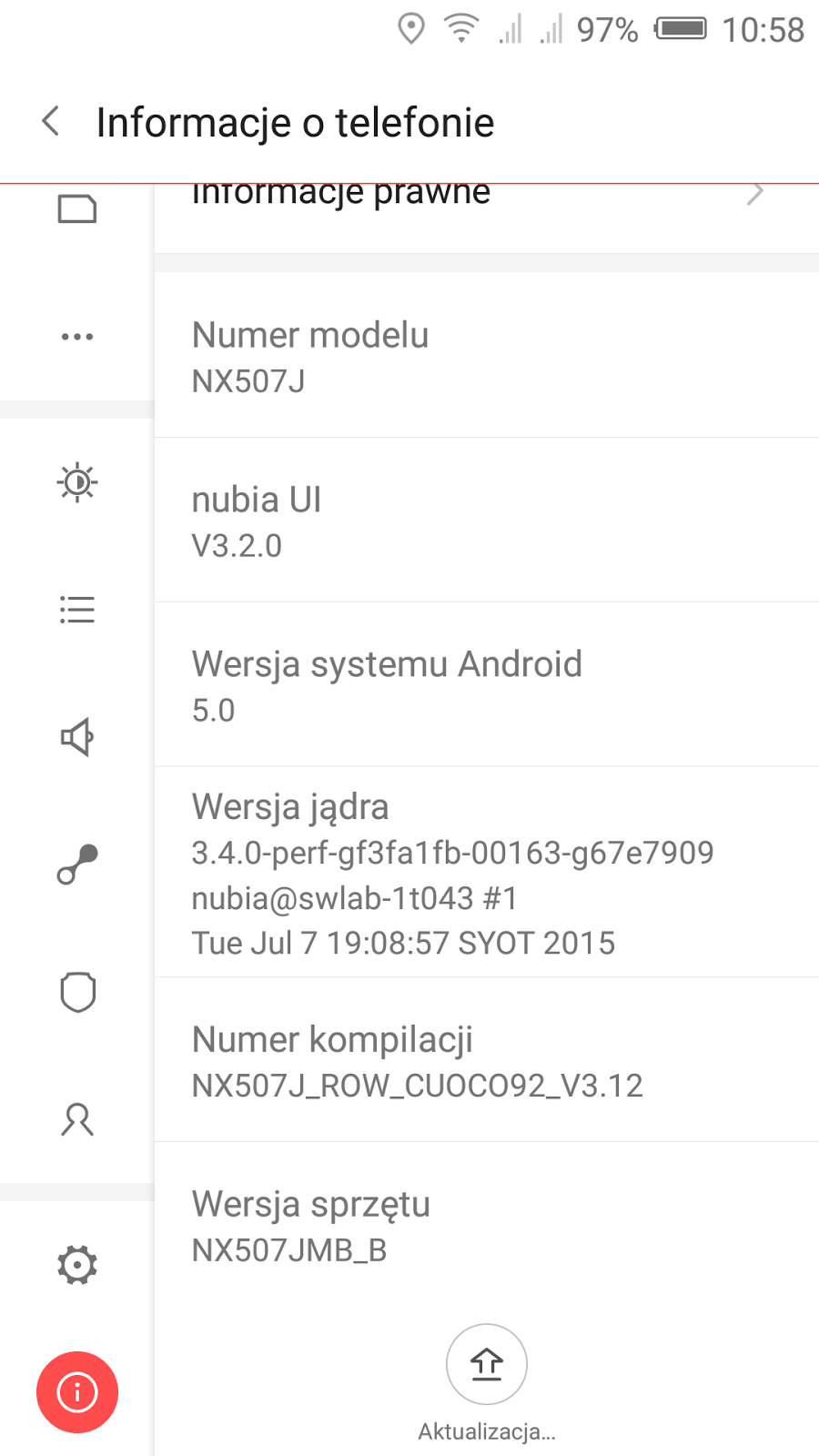This screenshot has height=1456, width=819.
Task: Open the brightness display sidebar icon
Action: 77,482
